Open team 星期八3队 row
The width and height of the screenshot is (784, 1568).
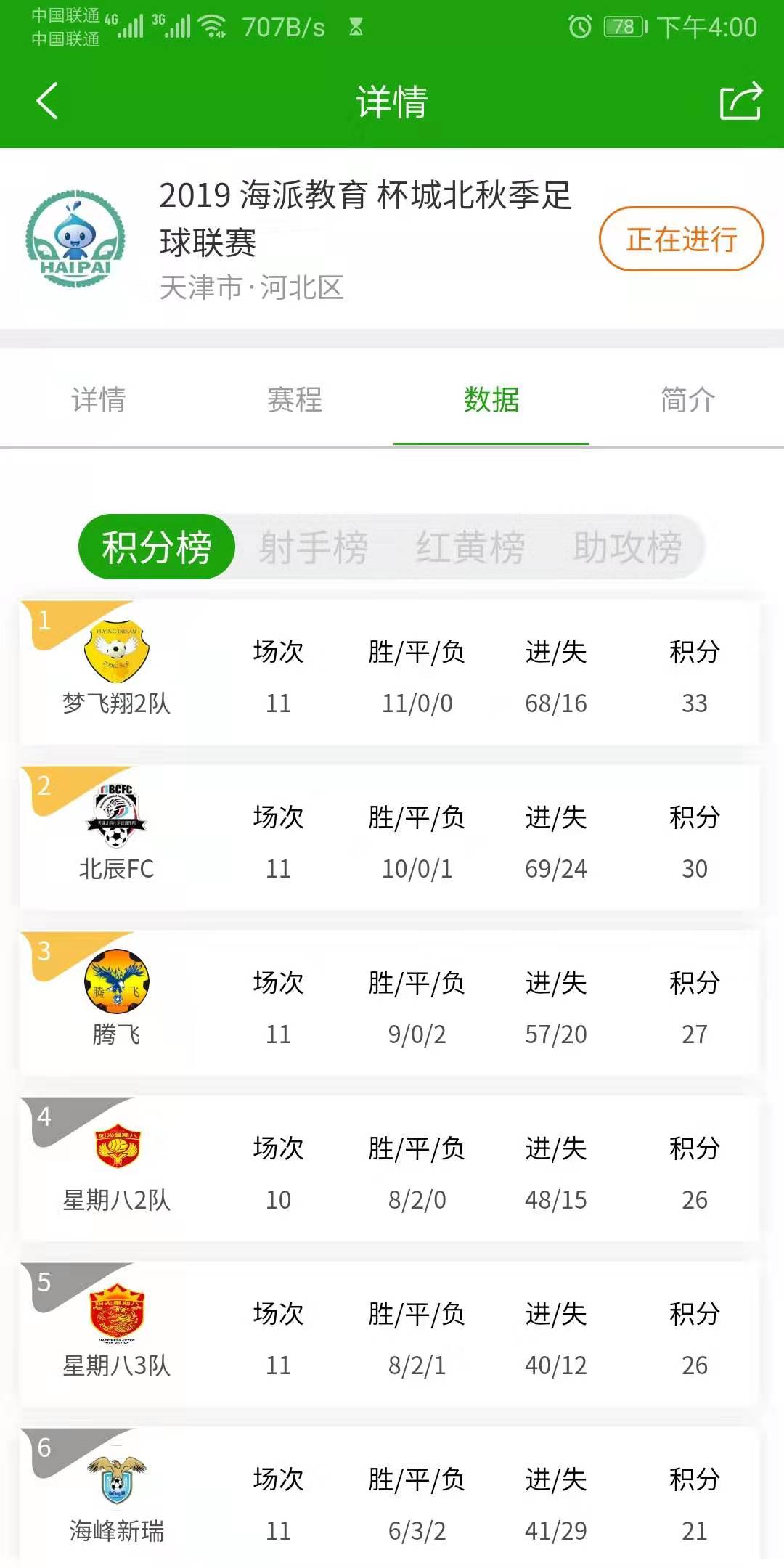point(390,1334)
